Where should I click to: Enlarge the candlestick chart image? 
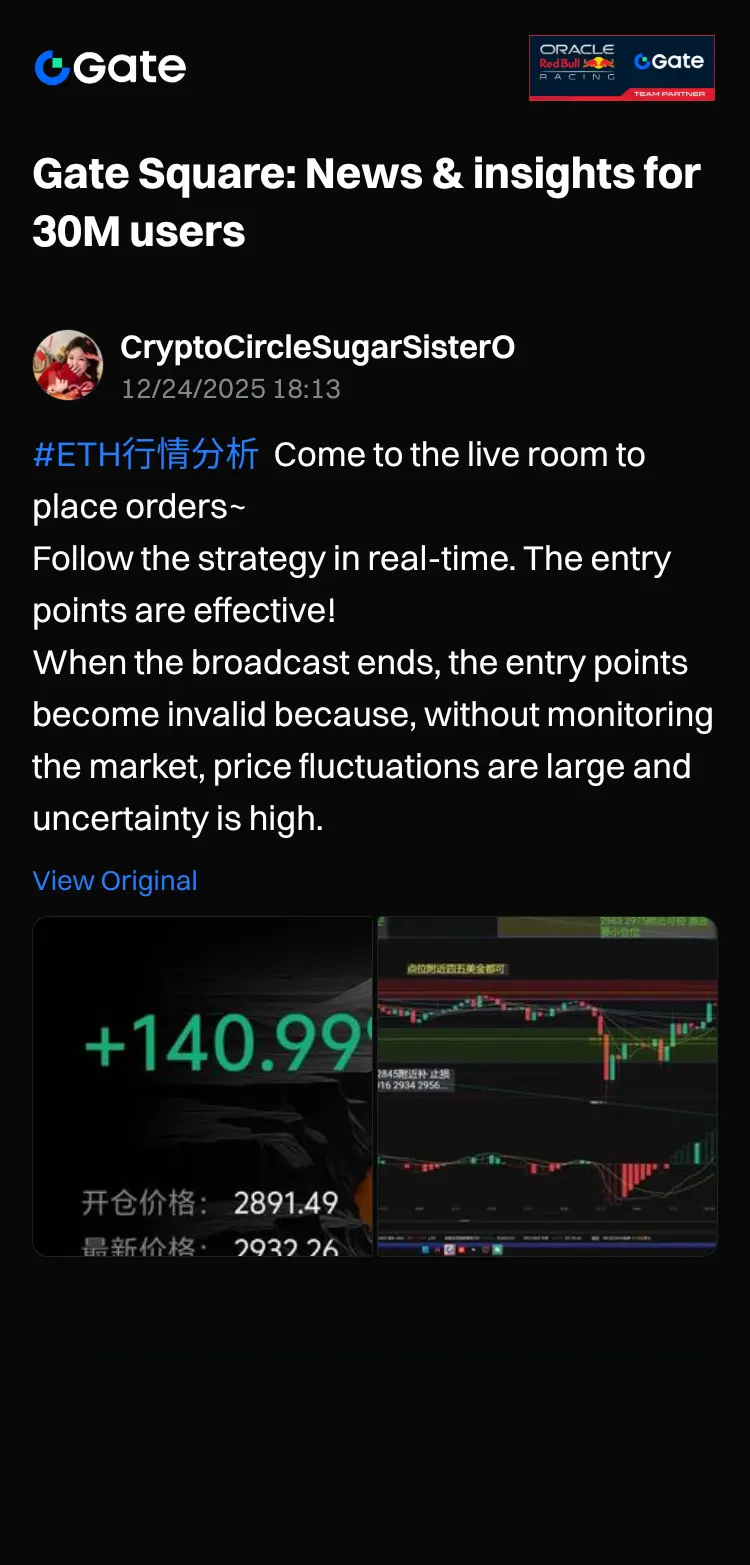pos(547,1086)
